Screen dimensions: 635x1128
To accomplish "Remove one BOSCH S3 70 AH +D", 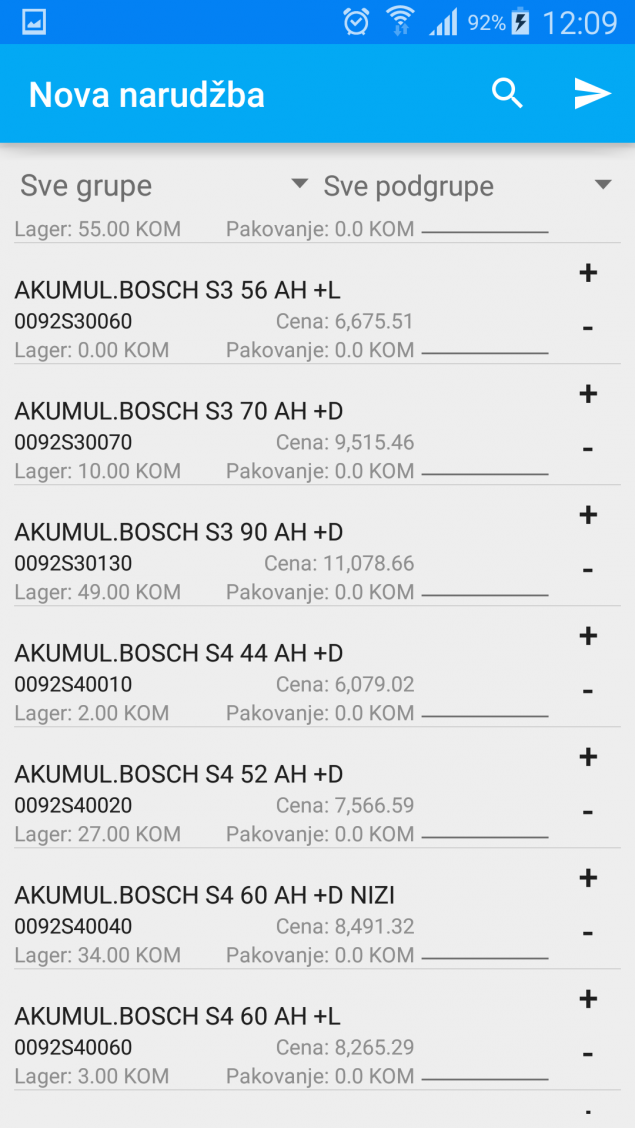I will (588, 449).
